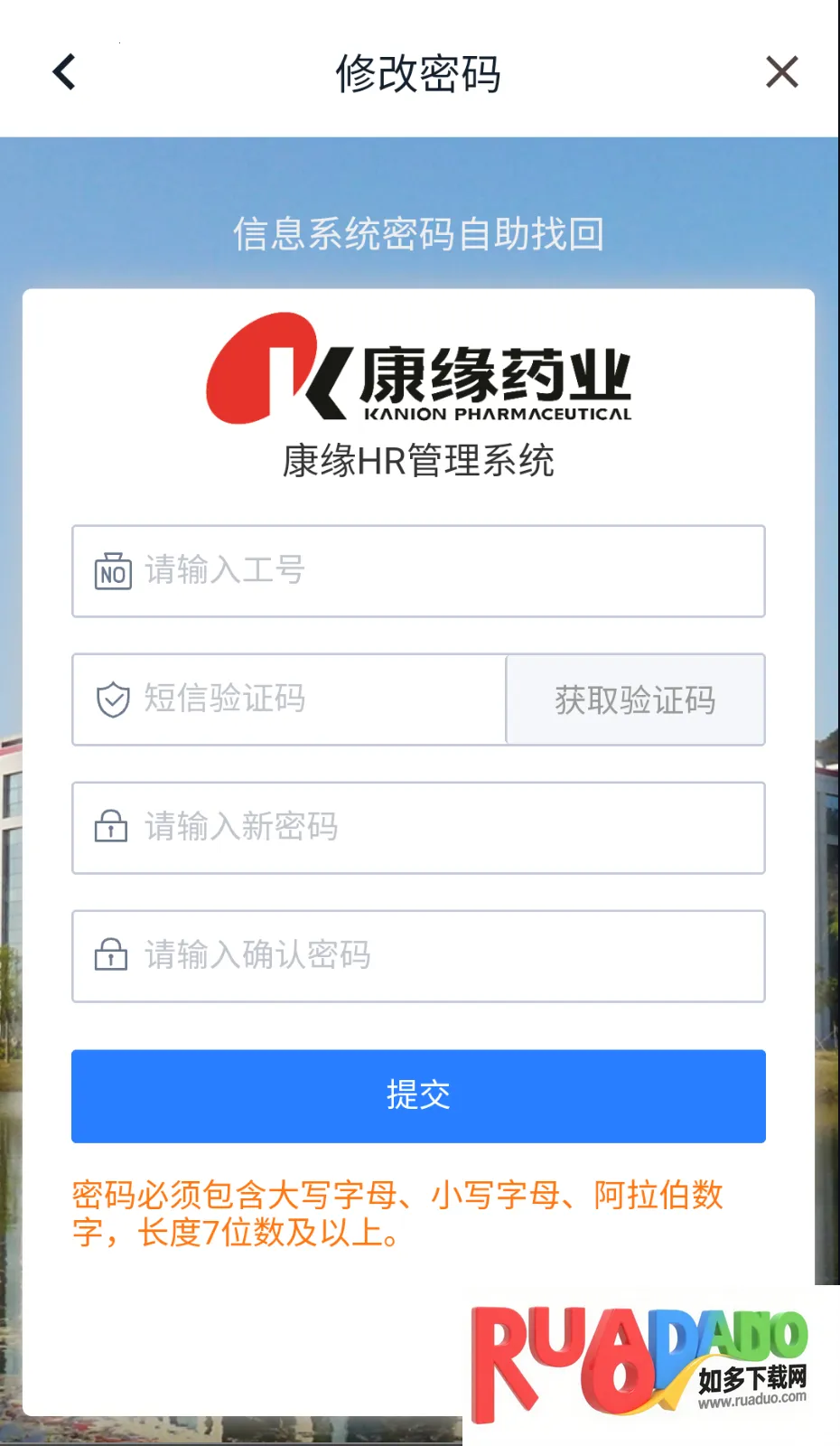Image resolution: width=840 pixels, height=1446 pixels.
Task: Go back using the header arrow
Action: [64, 72]
